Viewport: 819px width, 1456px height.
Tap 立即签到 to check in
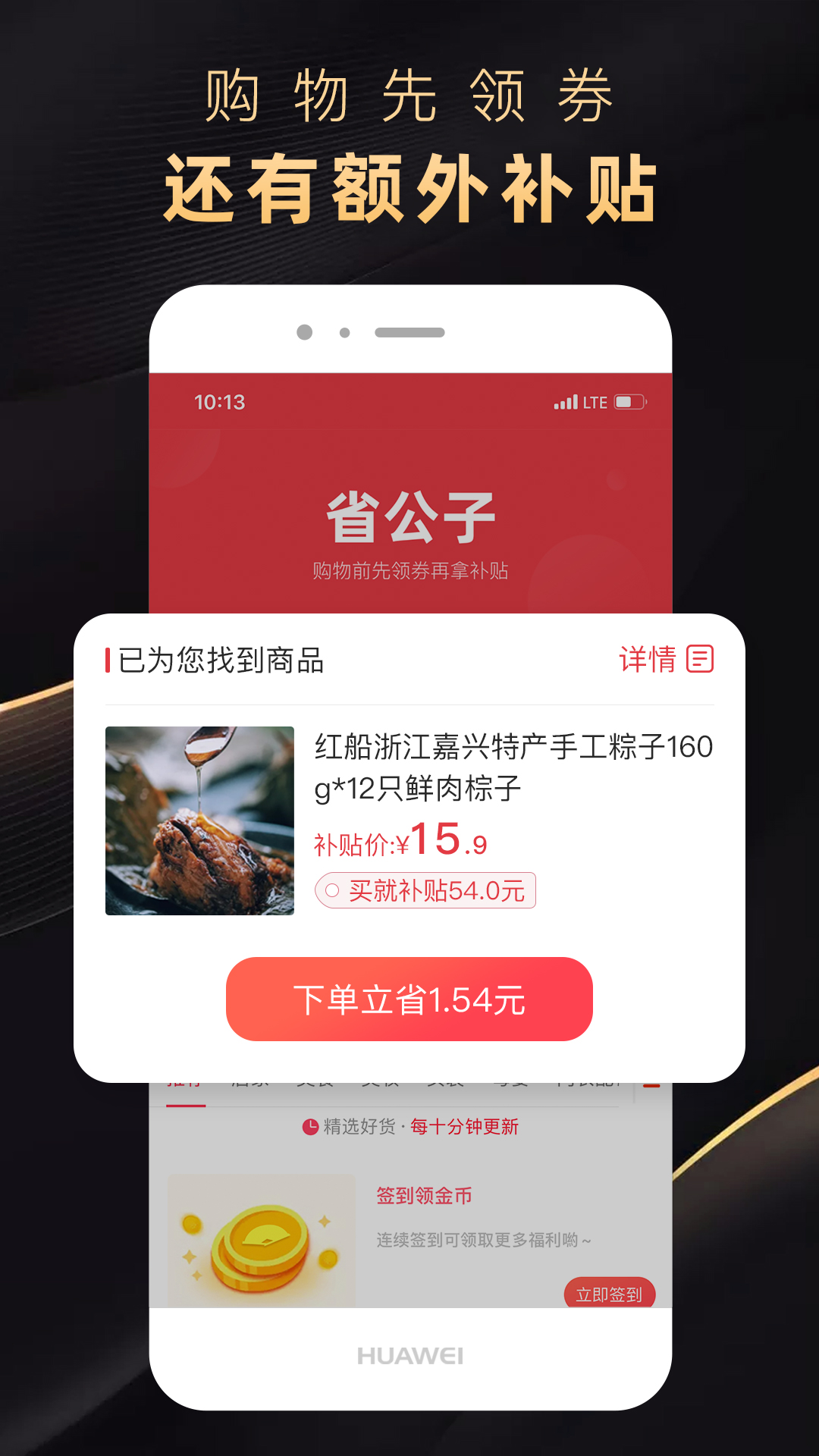pos(611,1294)
